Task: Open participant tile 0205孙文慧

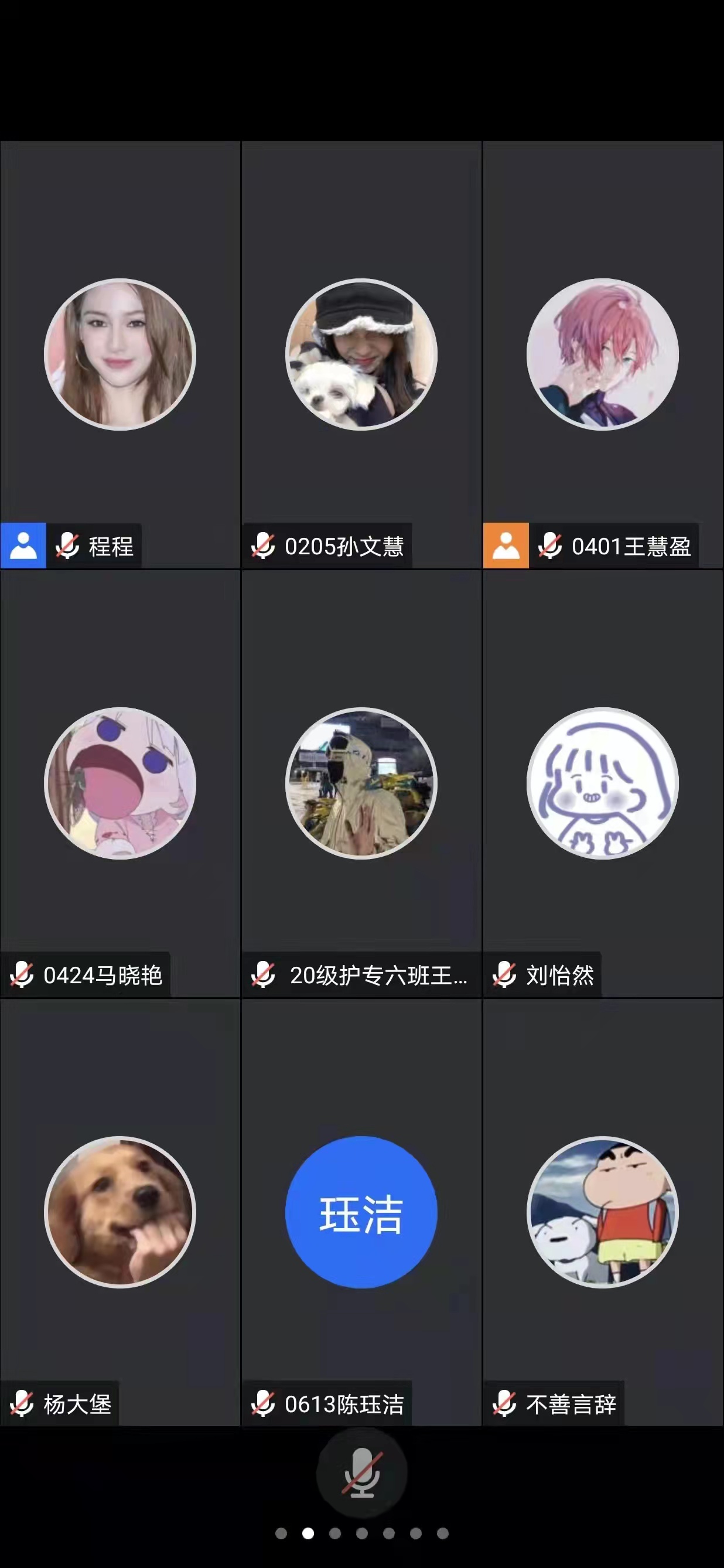Action: (x=361, y=355)
